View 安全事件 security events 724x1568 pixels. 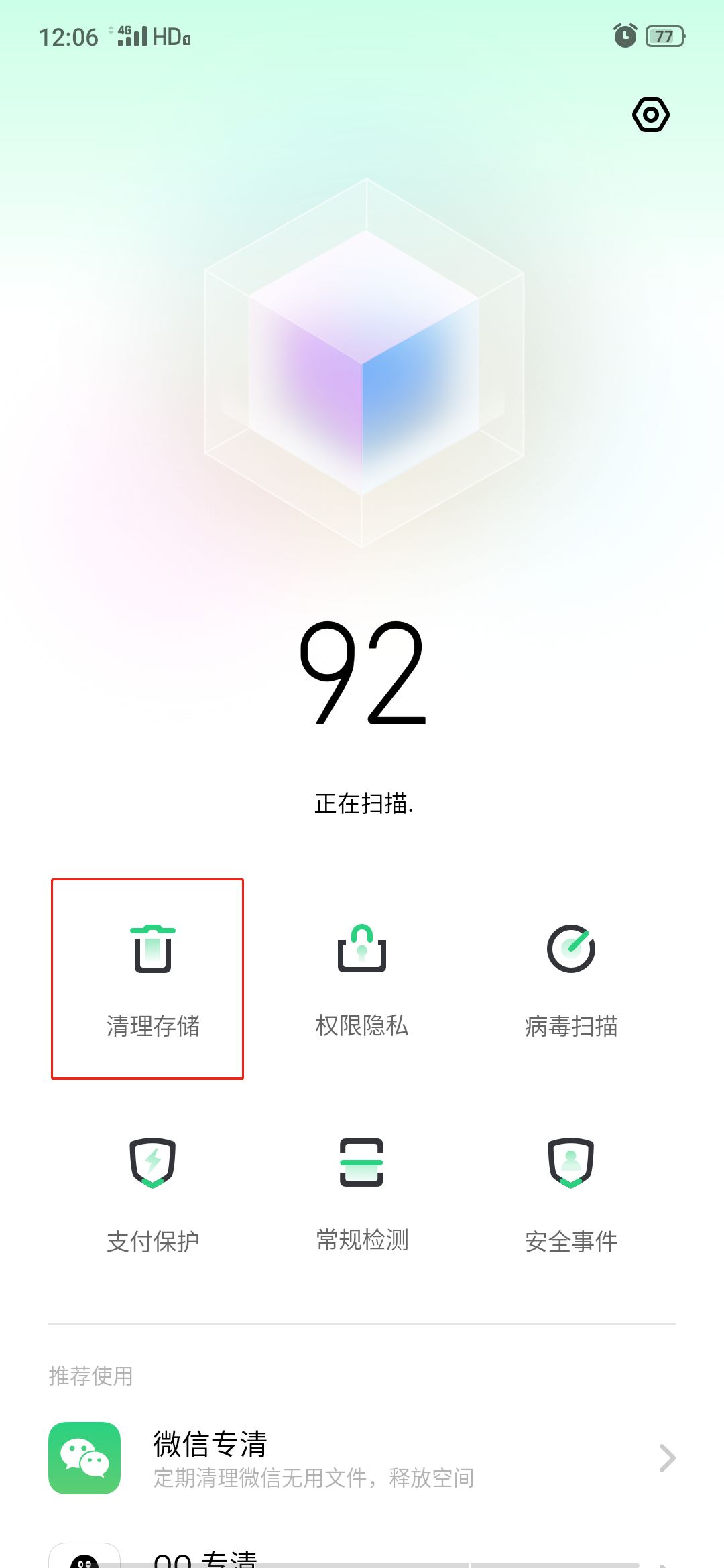click(x=571, y=1194)
